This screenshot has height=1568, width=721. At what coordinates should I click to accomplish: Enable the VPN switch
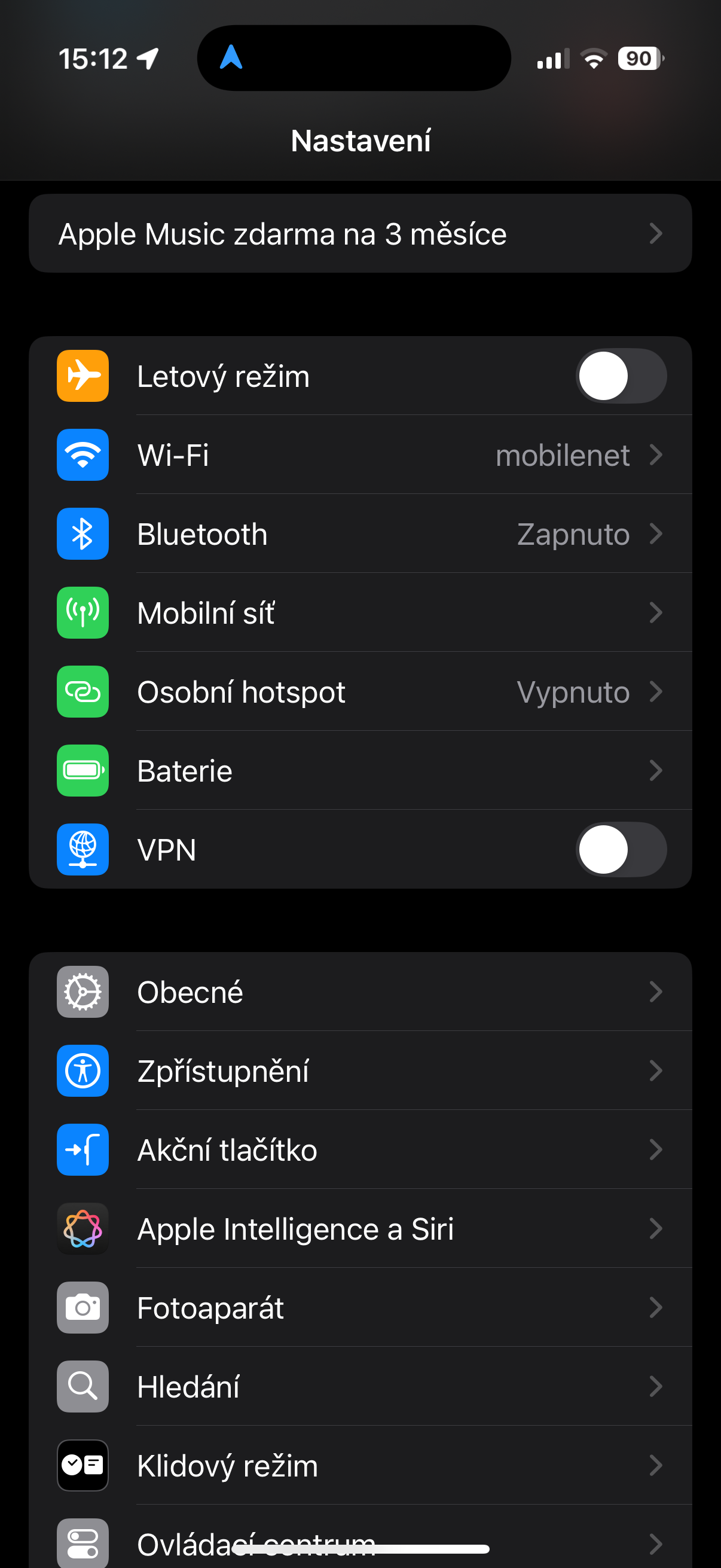pos(620,850)
